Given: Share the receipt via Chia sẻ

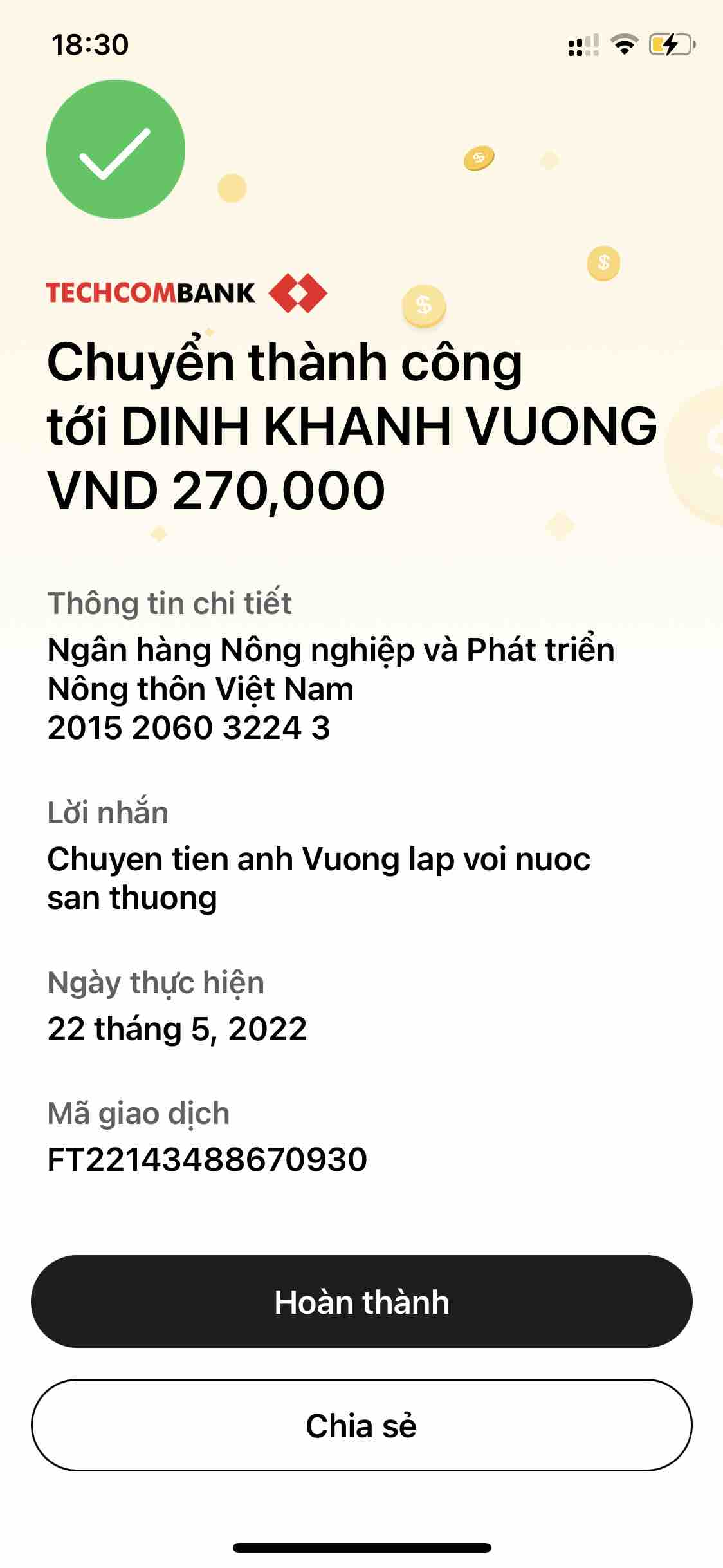Looking at the screenshot, I should pos(361,1425).
